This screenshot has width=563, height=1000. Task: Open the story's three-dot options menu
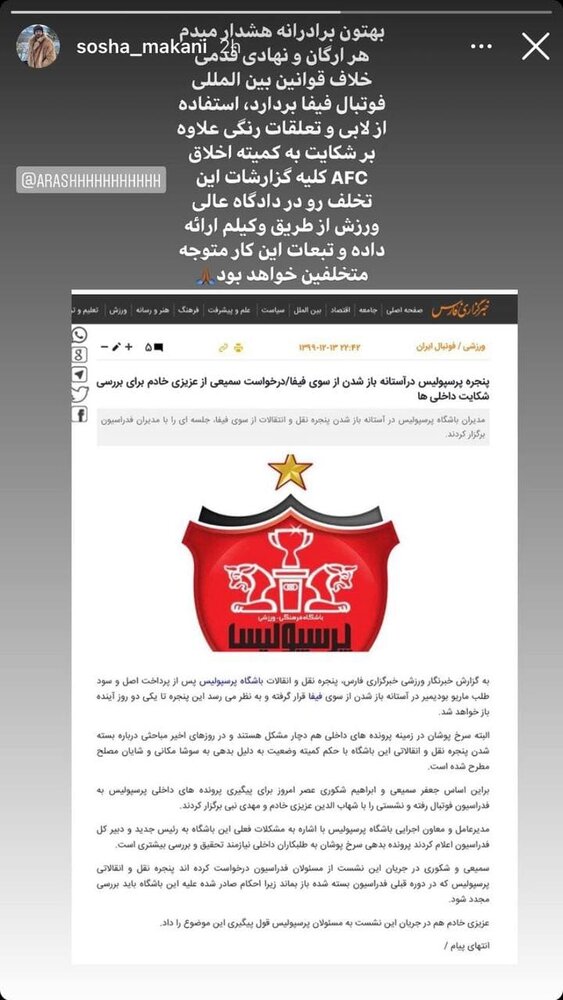point(484,47)
